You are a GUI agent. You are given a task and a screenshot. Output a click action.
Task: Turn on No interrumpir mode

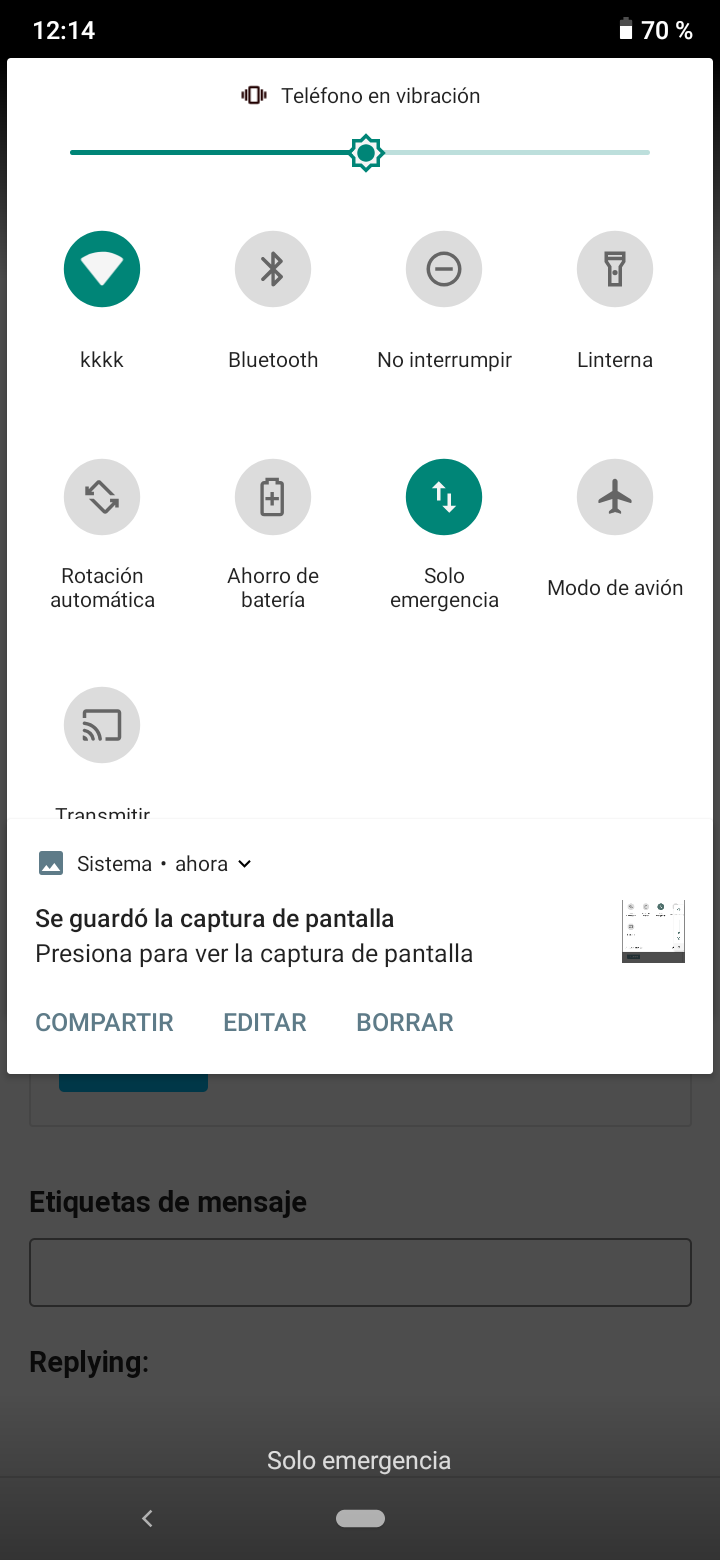click(444, 269)
